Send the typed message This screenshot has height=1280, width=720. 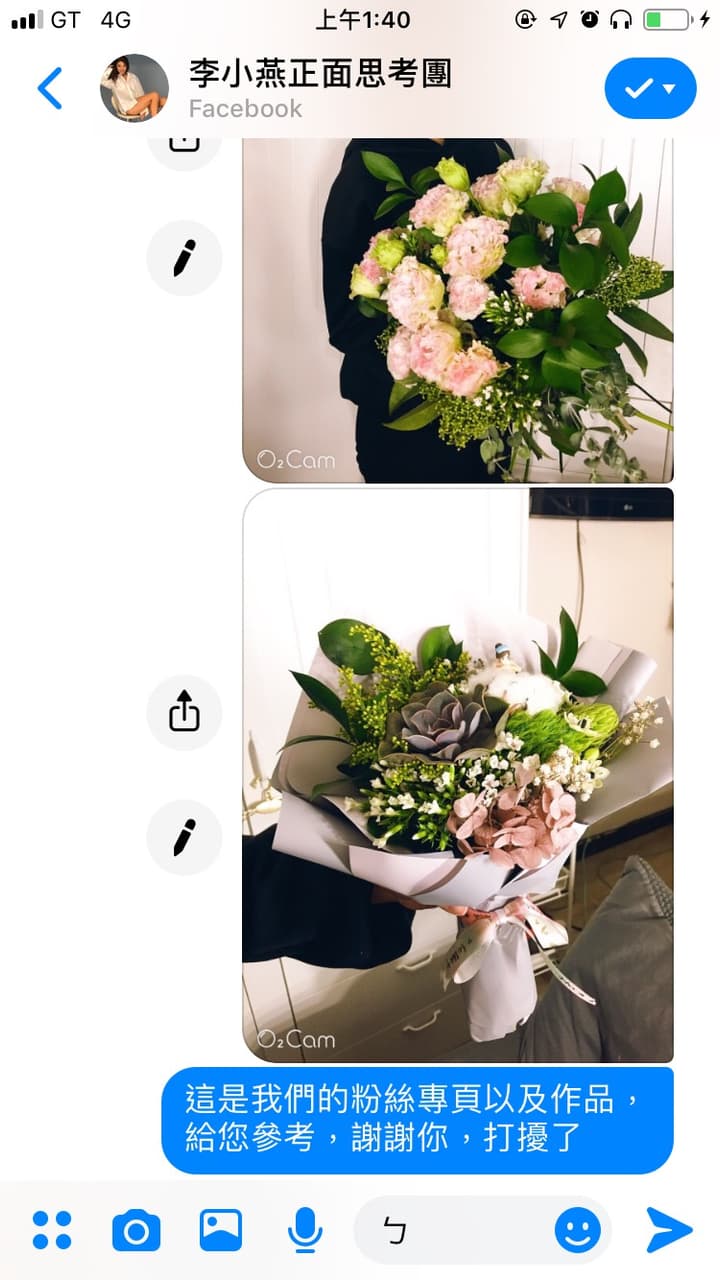(668, 1230)
